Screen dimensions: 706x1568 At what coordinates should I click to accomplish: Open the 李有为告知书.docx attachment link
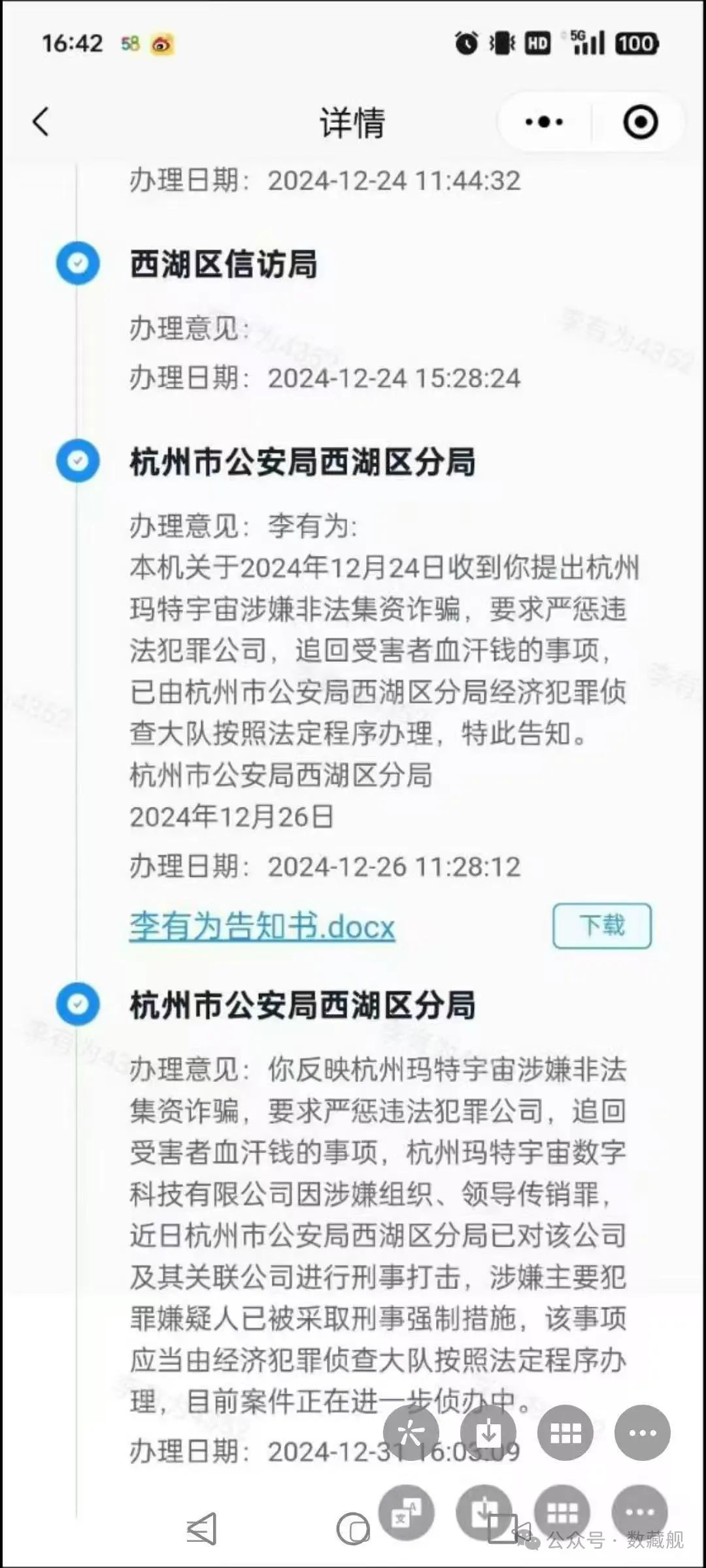262,926
